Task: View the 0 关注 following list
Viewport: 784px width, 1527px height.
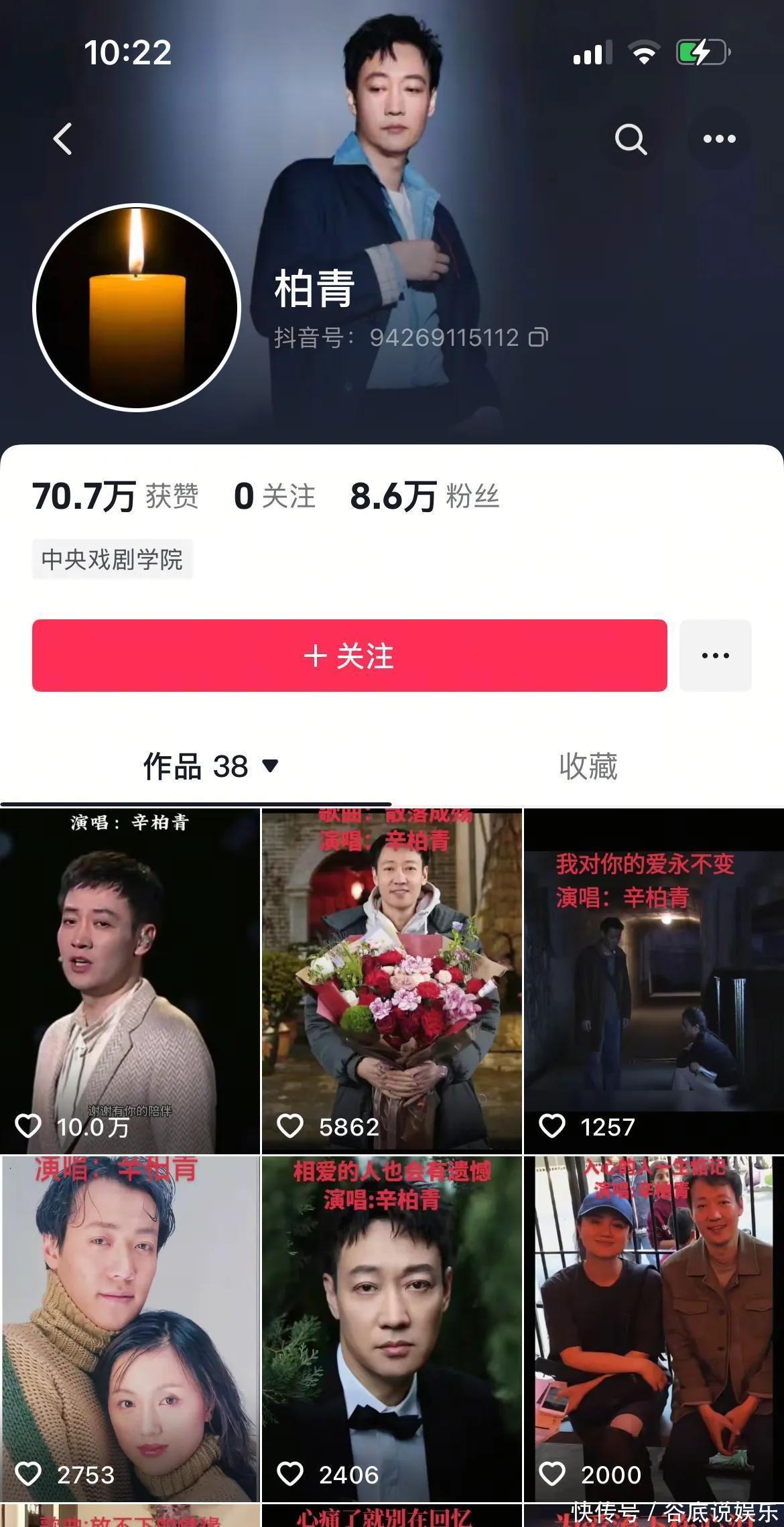Action: (275, 497)
